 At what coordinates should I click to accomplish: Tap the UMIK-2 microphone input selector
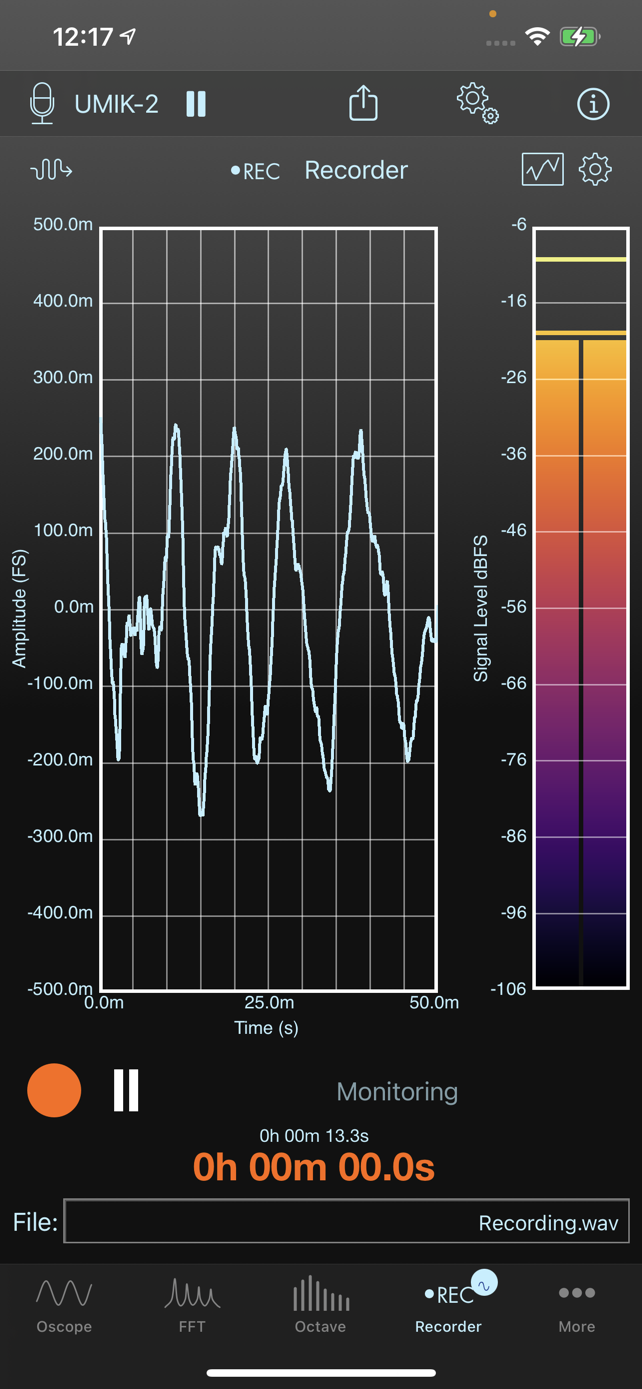[93, 104]
